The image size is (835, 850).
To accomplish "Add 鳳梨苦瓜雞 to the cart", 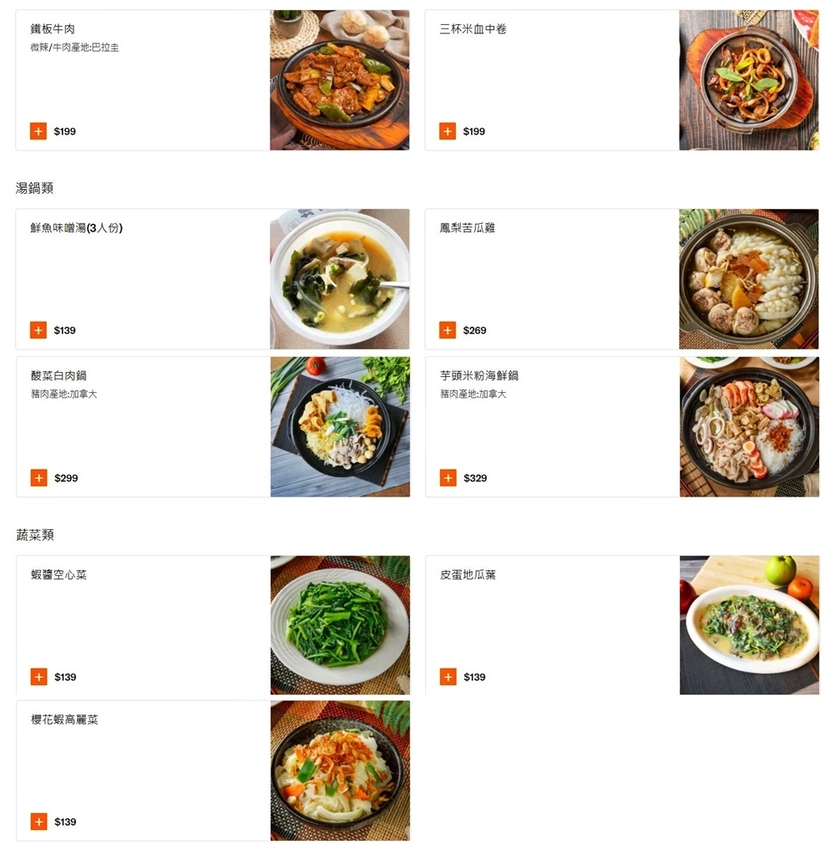I will 447,330.
